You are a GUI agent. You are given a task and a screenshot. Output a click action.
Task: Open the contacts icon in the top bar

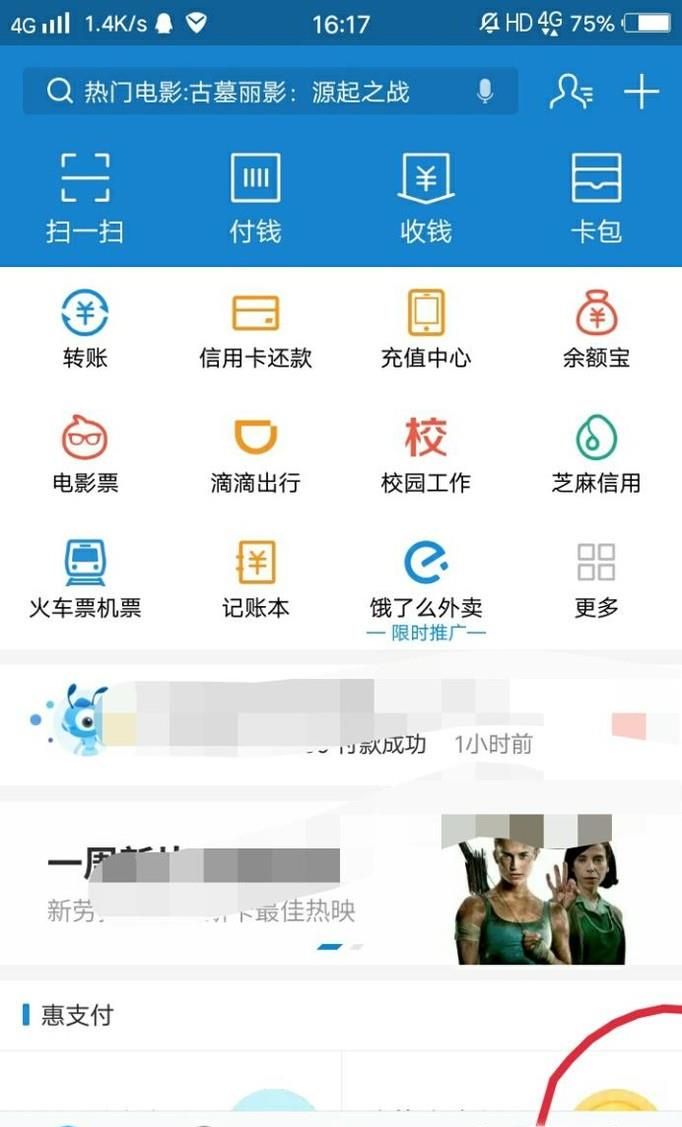point(571,92)
